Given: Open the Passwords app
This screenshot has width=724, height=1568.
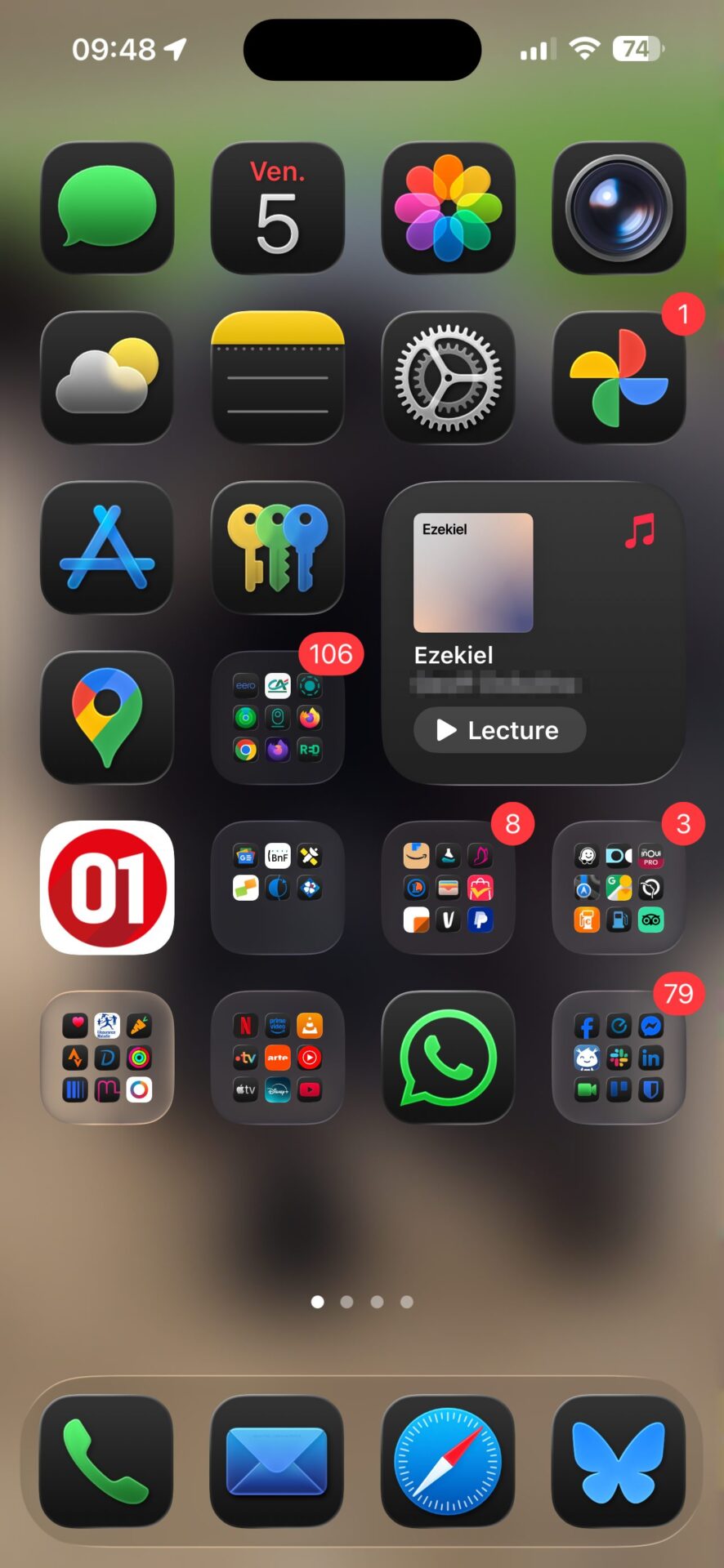Looking at the screenshot, I should tap(278, 547).
